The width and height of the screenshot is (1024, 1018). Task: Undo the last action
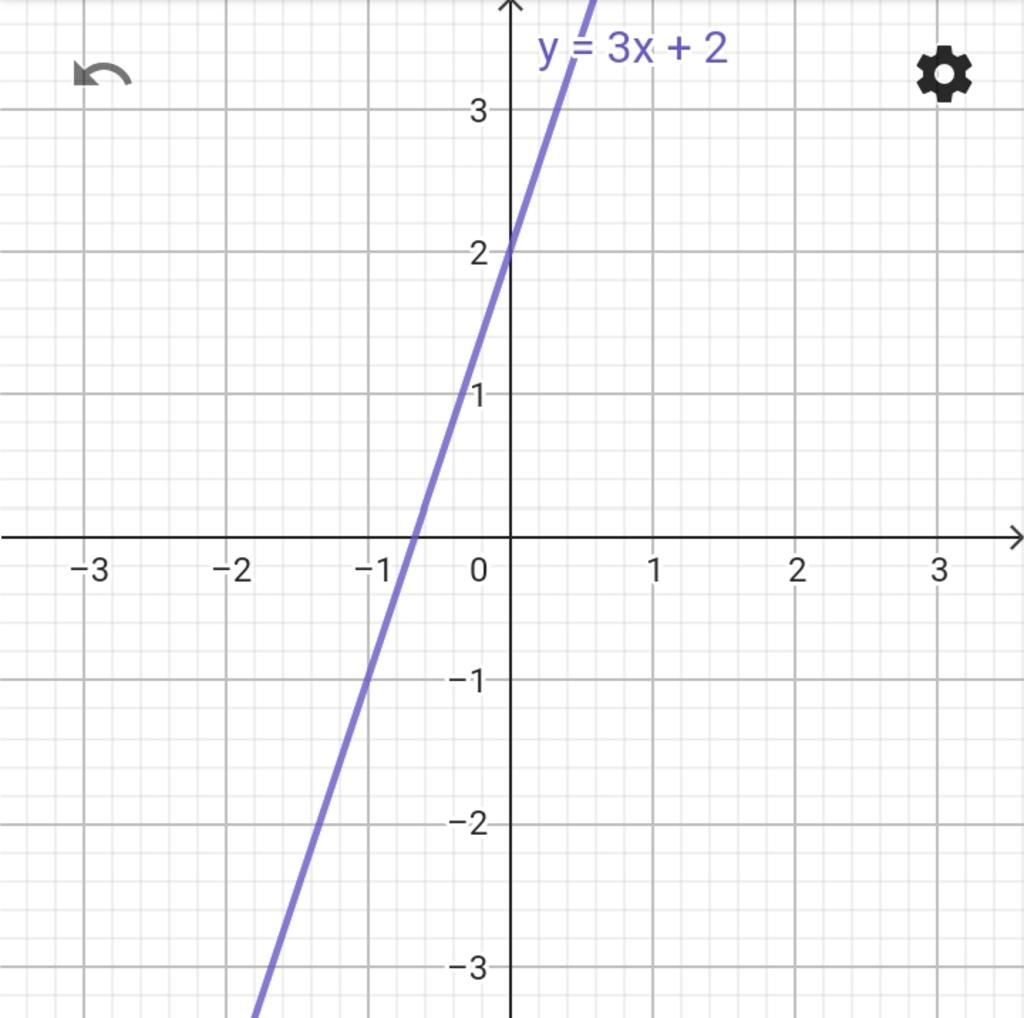[102, 75]
